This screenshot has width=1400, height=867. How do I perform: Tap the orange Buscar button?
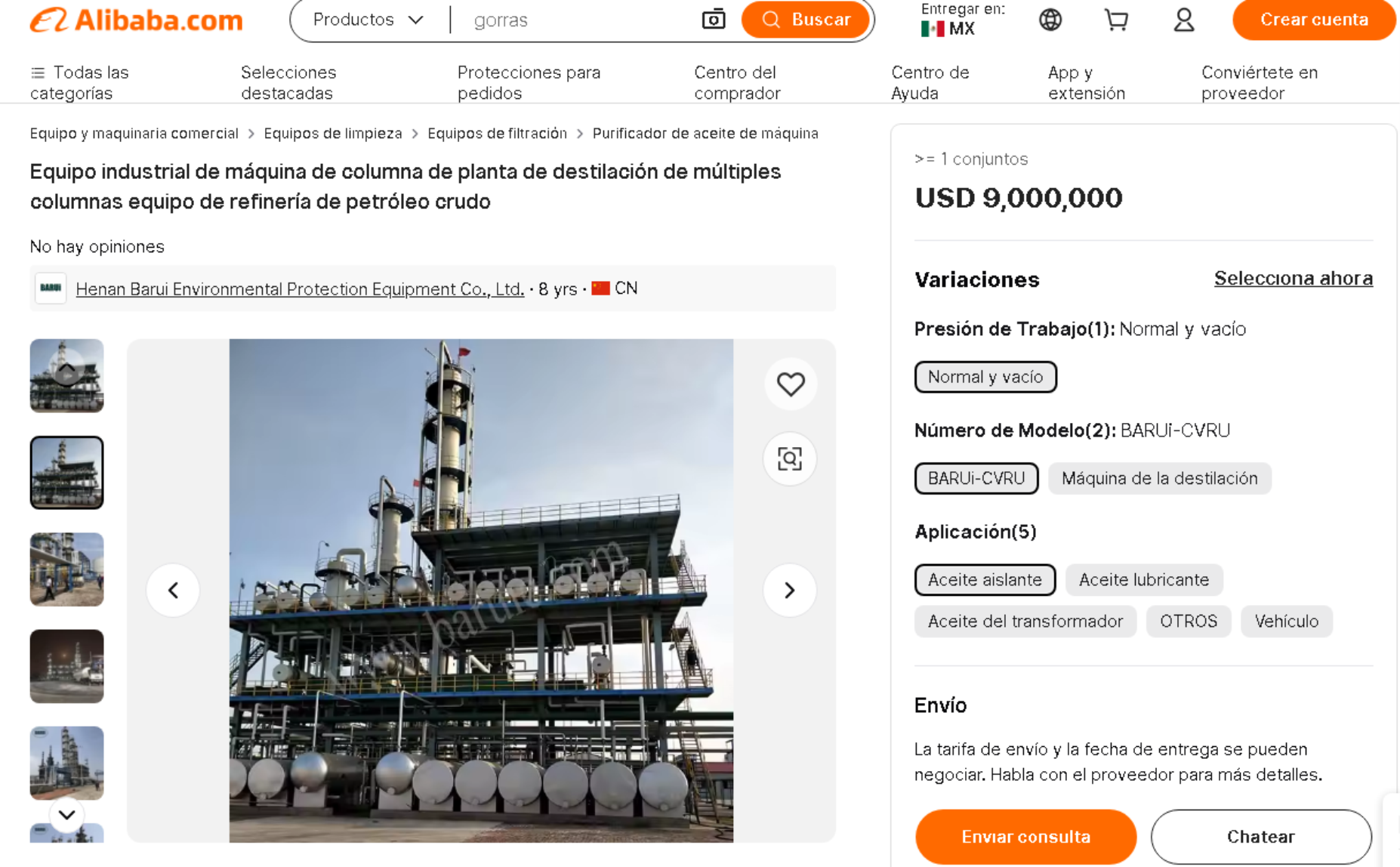pos(806,20)
